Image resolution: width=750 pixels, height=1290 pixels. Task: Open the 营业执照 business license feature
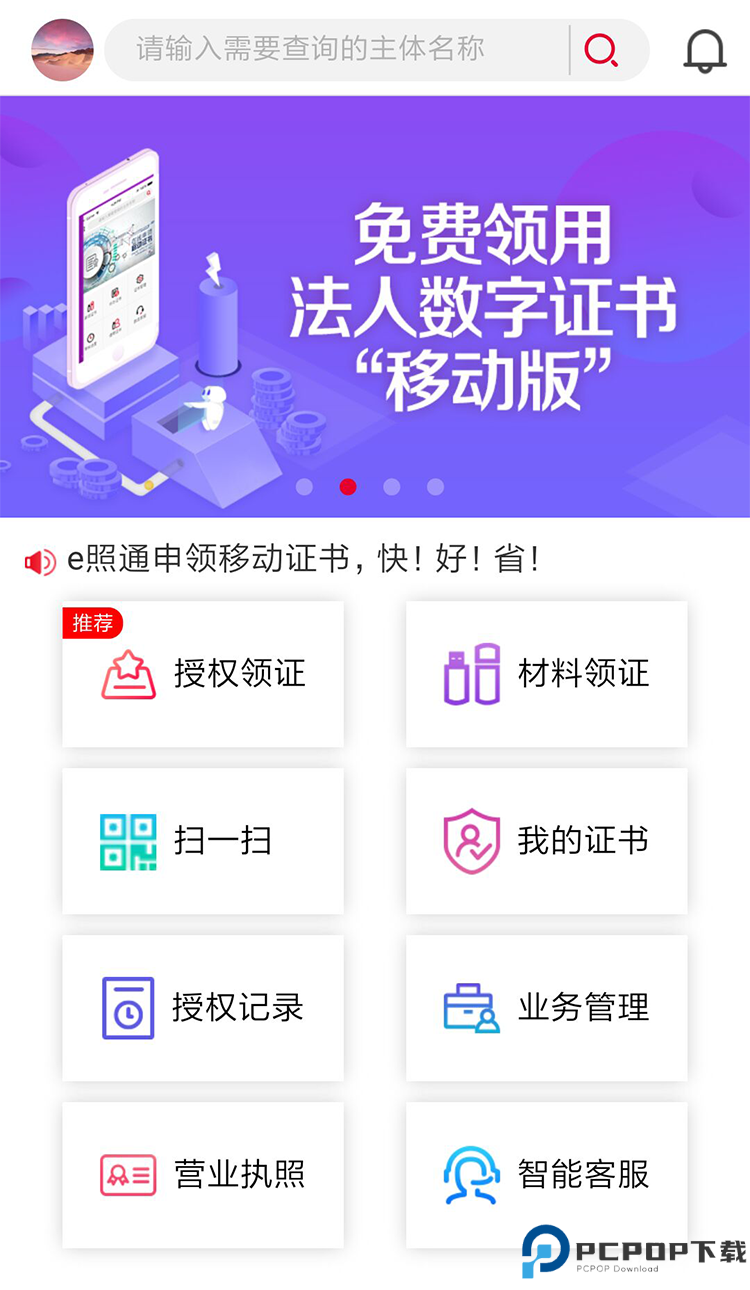[x=203, y=1175]
